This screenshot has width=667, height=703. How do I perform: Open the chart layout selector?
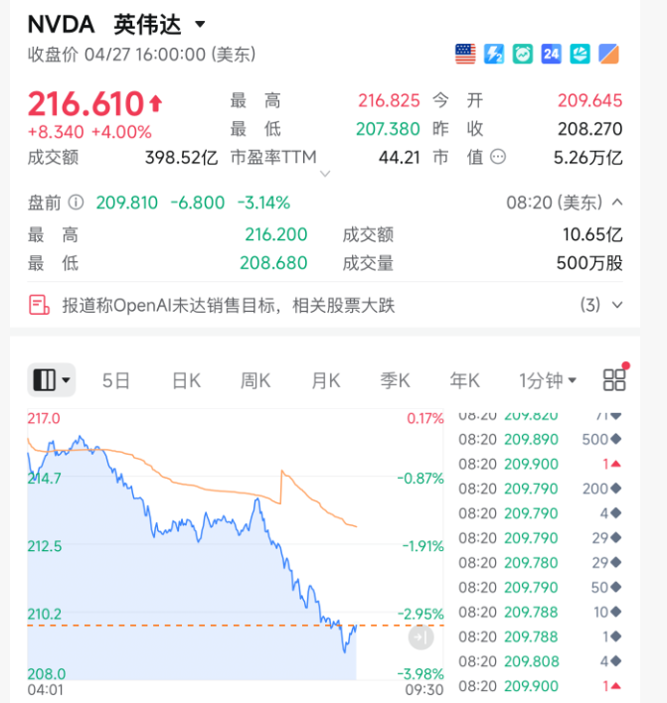coord(52,380)
